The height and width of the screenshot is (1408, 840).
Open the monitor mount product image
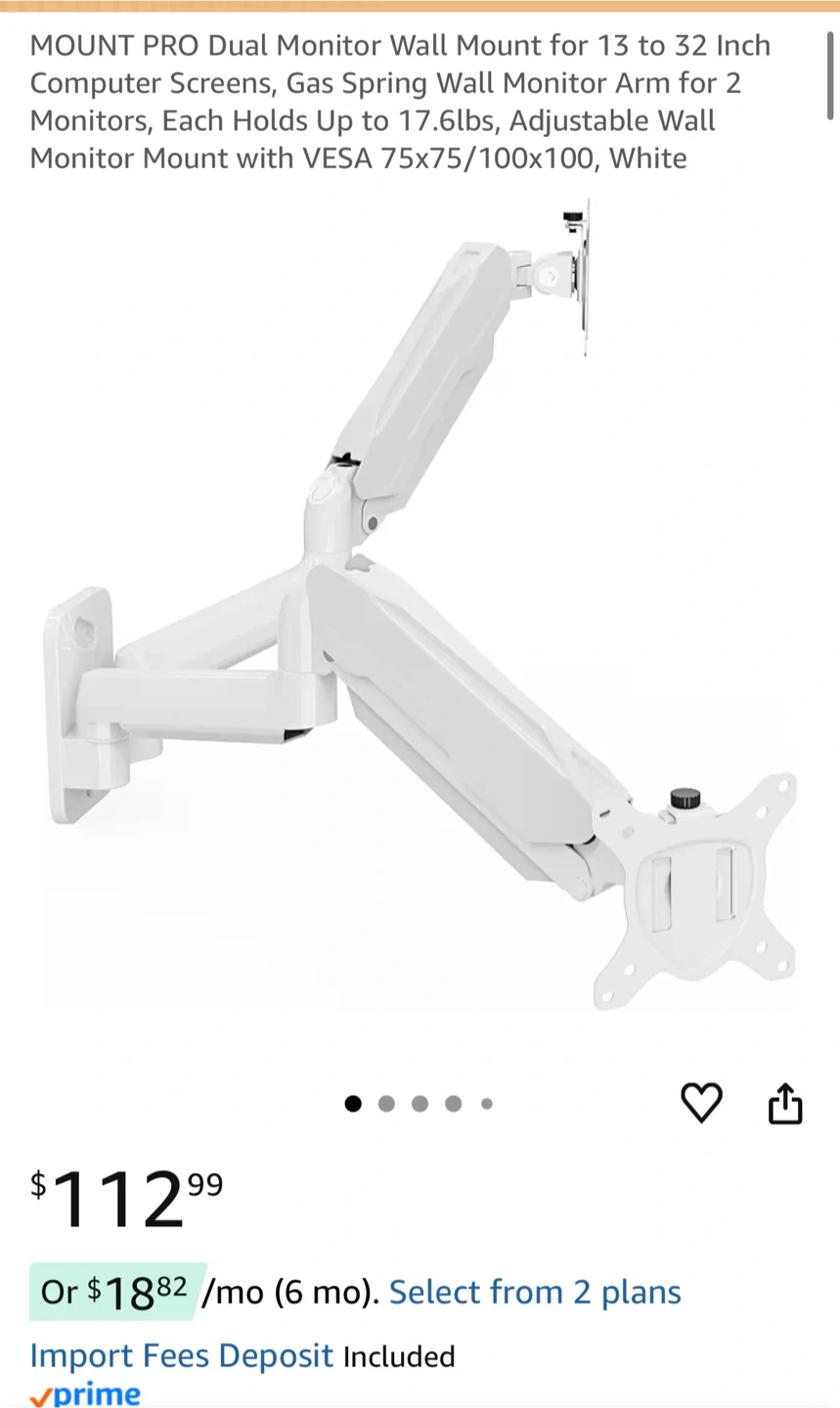point(420,606)
